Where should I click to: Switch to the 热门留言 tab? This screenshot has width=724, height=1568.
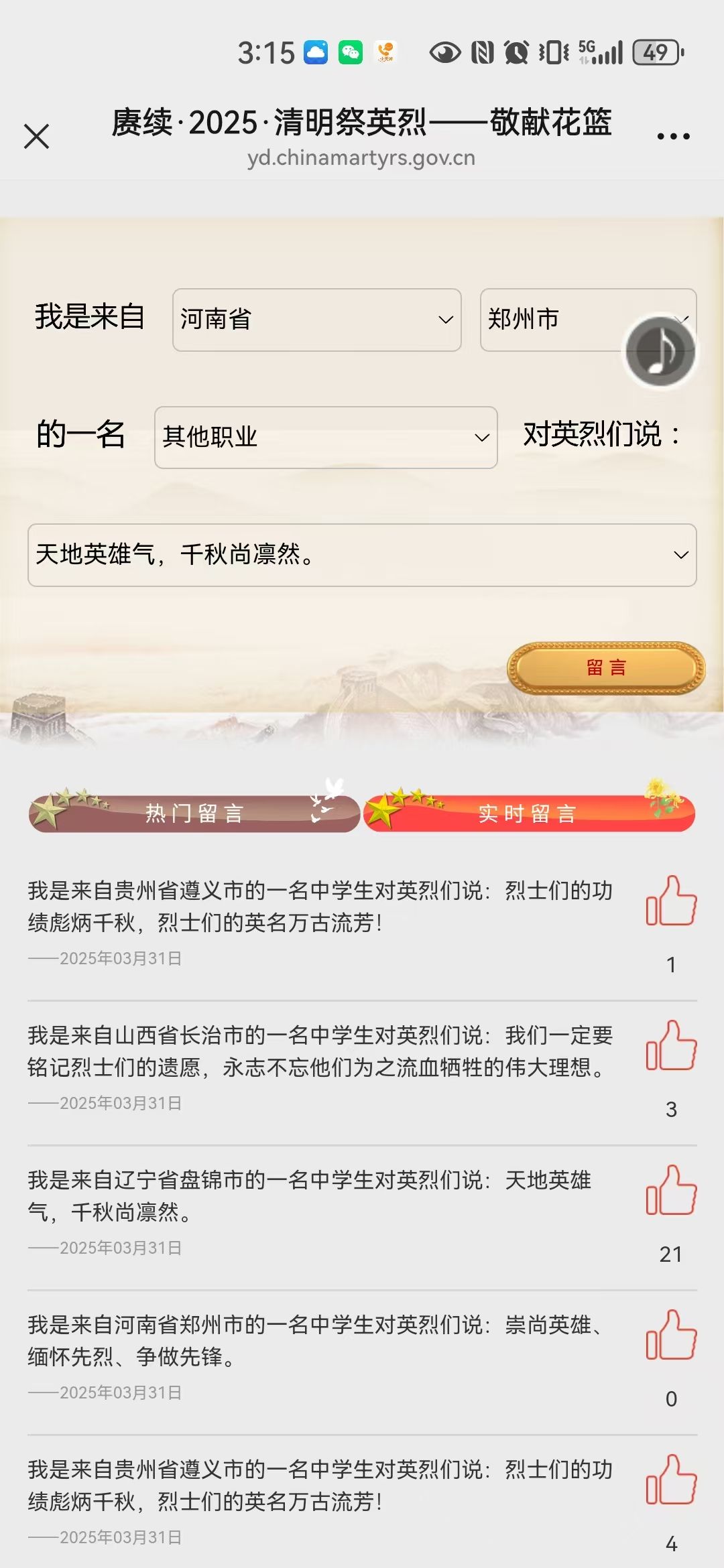click(x=194, y=813)
